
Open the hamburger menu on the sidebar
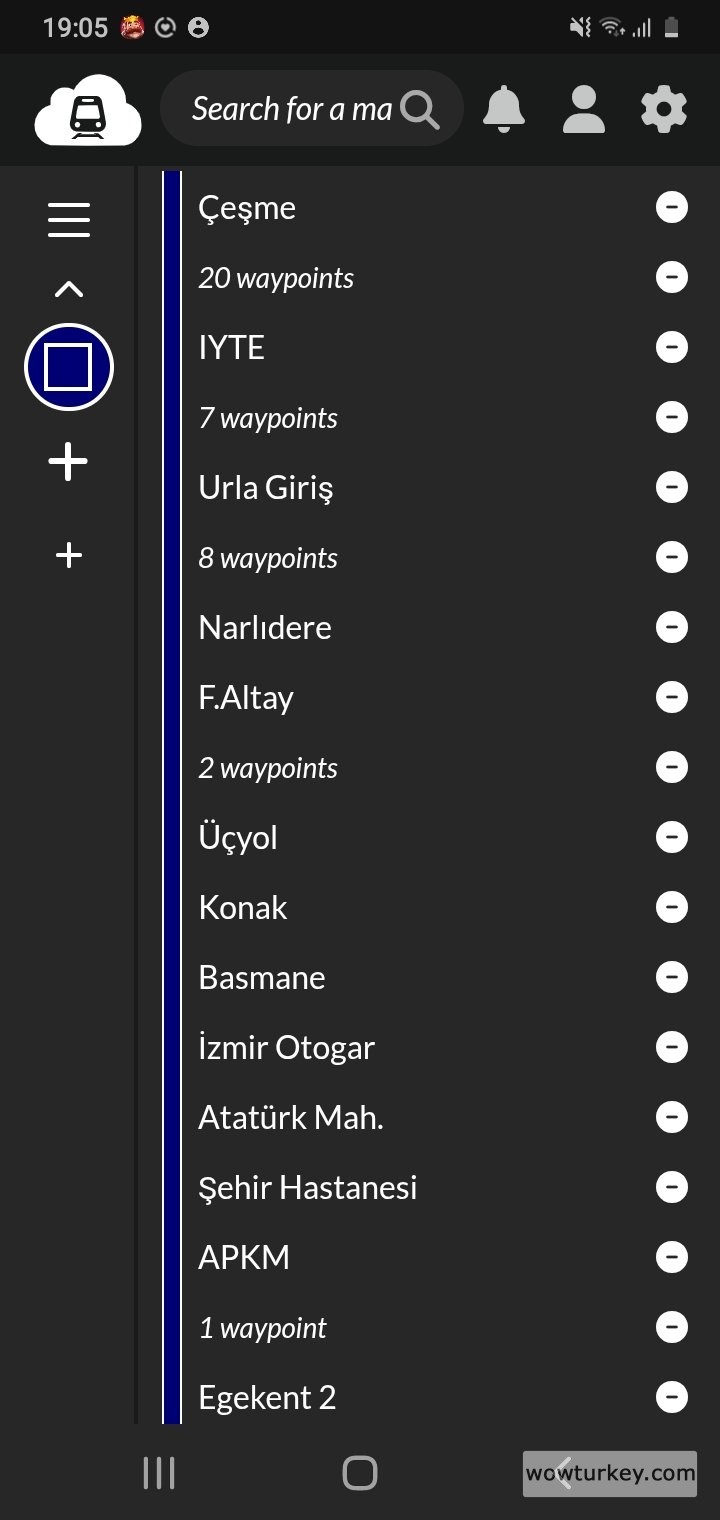tap(69, 219)
